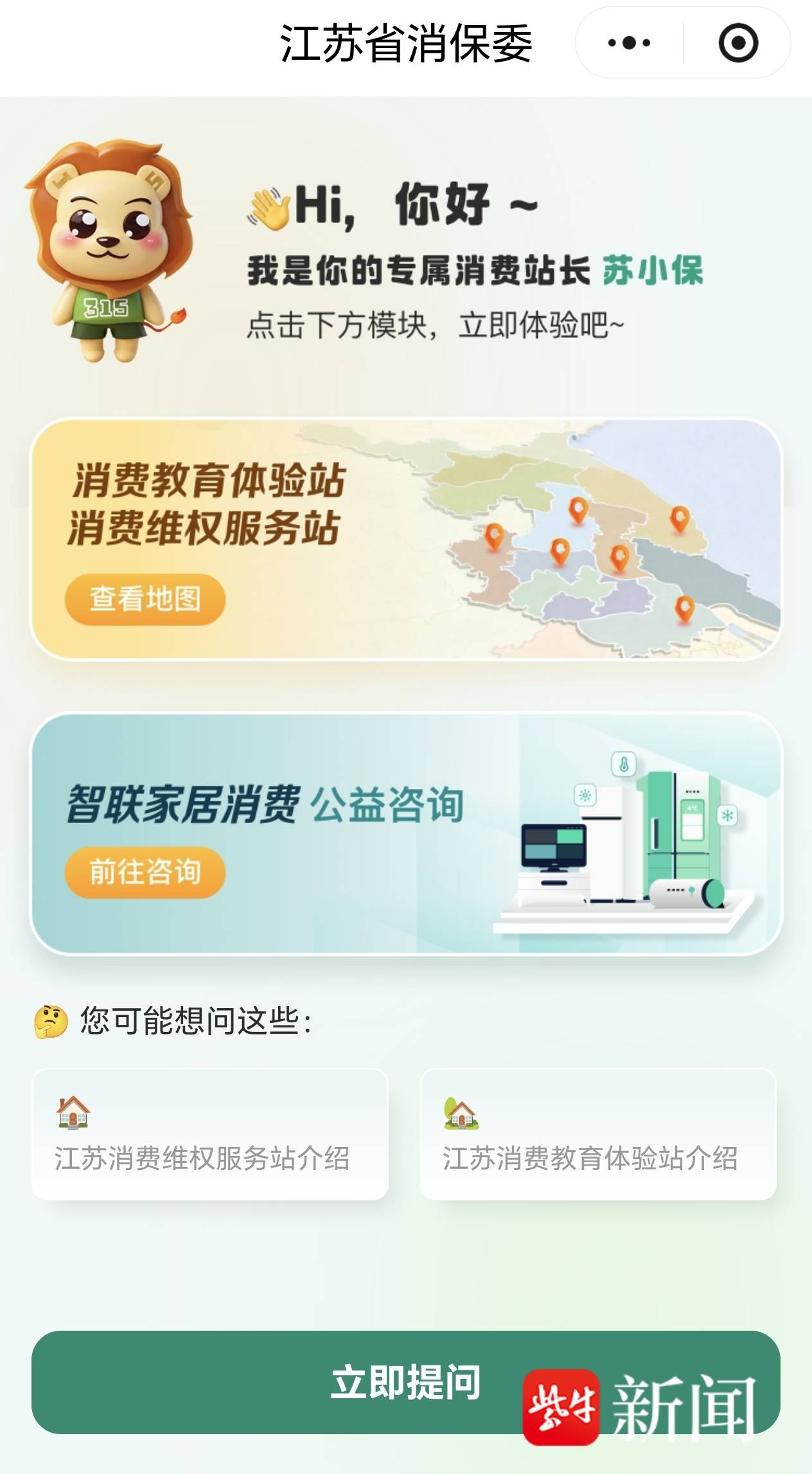Tap the 查看地图 button
The width and height of the screenshot is (812, 1474).
[145, 599]
